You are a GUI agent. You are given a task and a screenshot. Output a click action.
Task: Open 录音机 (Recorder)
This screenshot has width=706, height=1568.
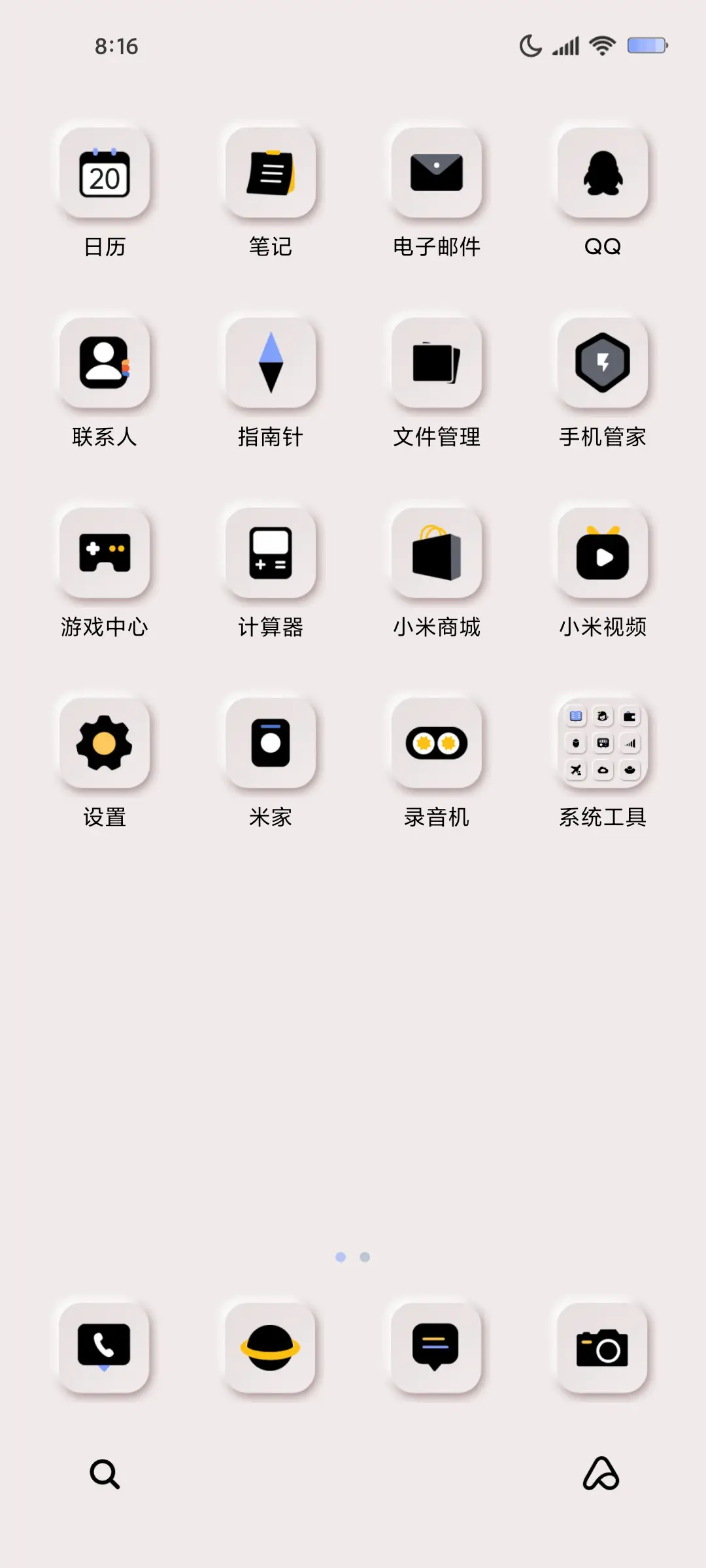(x=437, y=743)
